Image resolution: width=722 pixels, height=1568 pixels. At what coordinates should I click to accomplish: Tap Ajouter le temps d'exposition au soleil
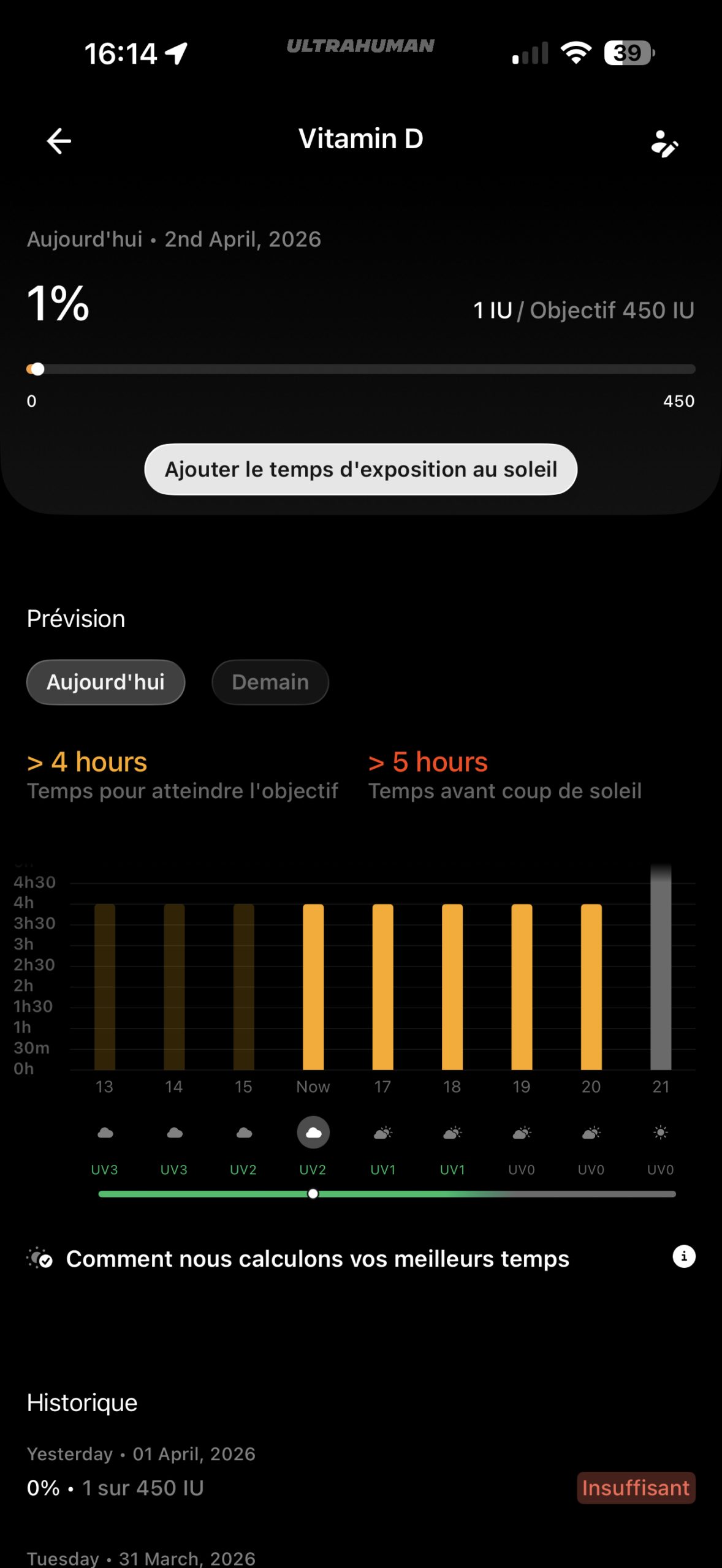(360, 469)
